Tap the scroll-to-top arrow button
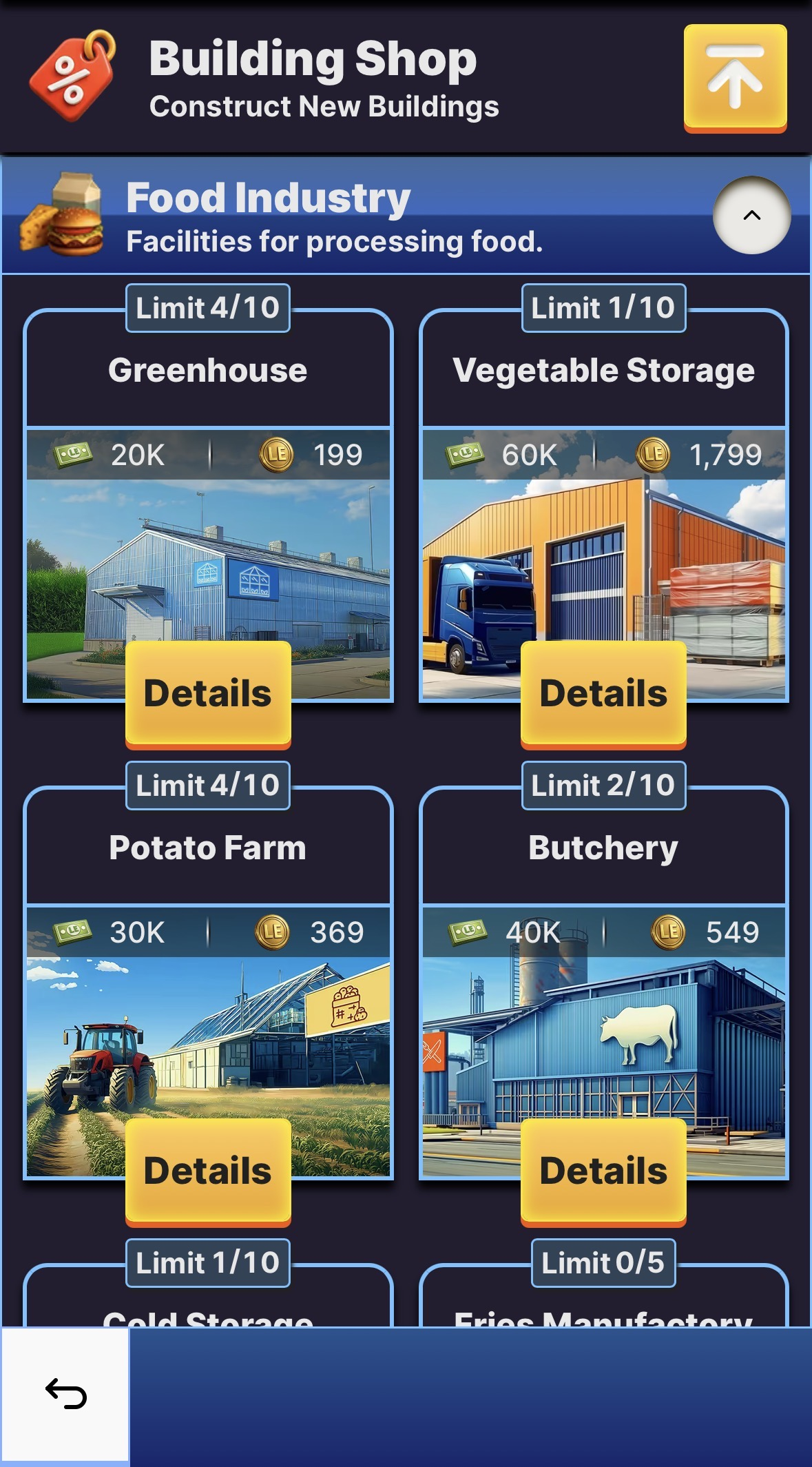This screenshot has width=812, height=1467. 735,77
